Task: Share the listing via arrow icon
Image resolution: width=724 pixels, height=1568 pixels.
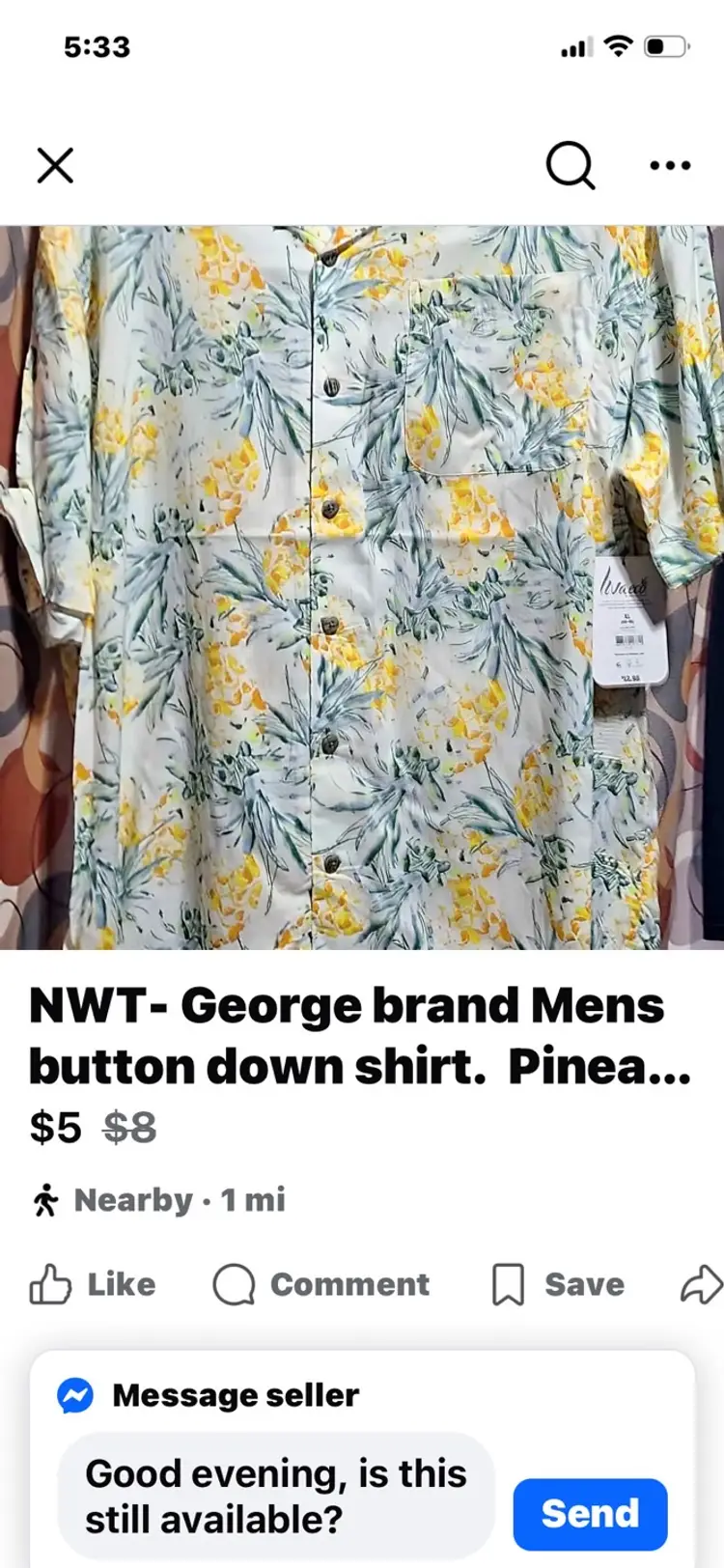Action: (701, 1284)
